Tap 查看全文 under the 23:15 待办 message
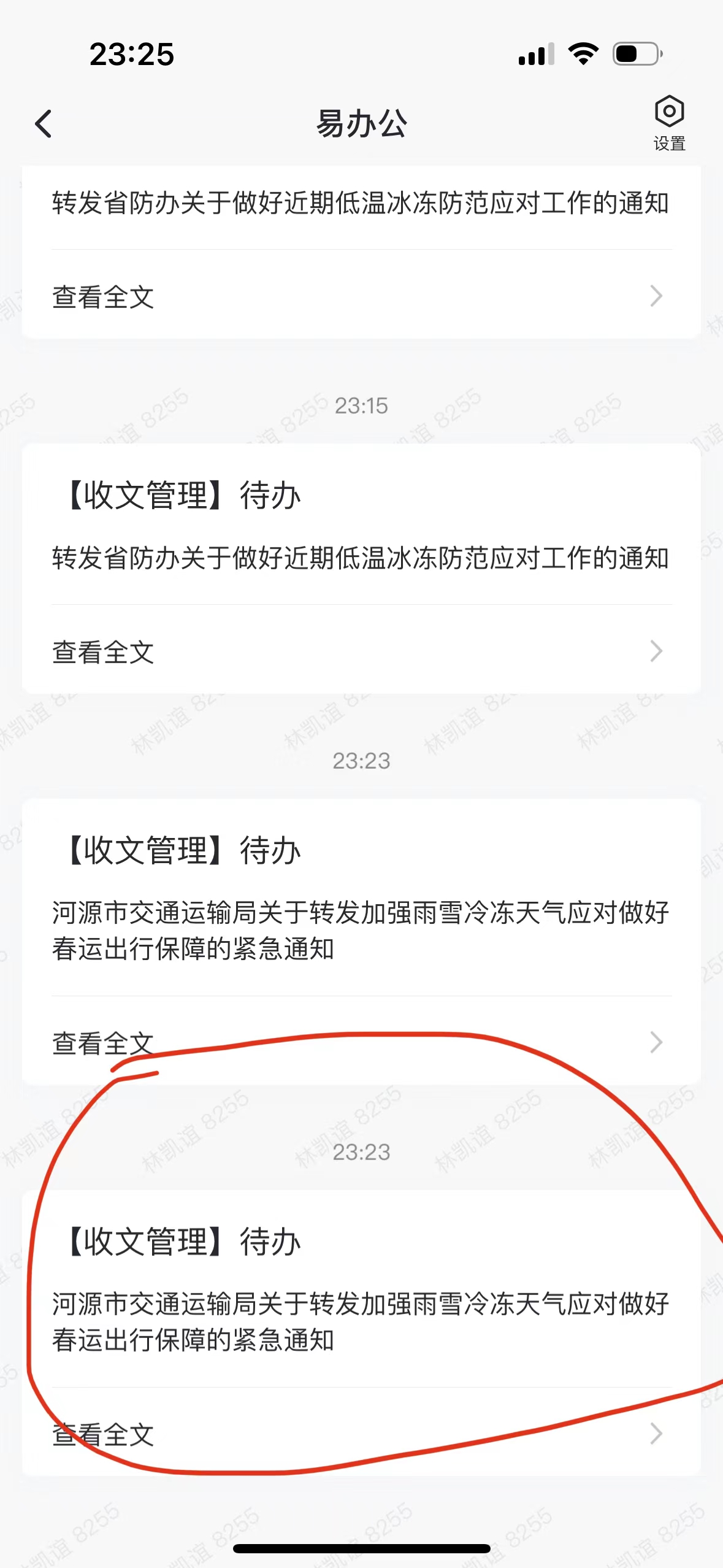The width and height of the screenshot is (723, 1568). coord(361,651)
